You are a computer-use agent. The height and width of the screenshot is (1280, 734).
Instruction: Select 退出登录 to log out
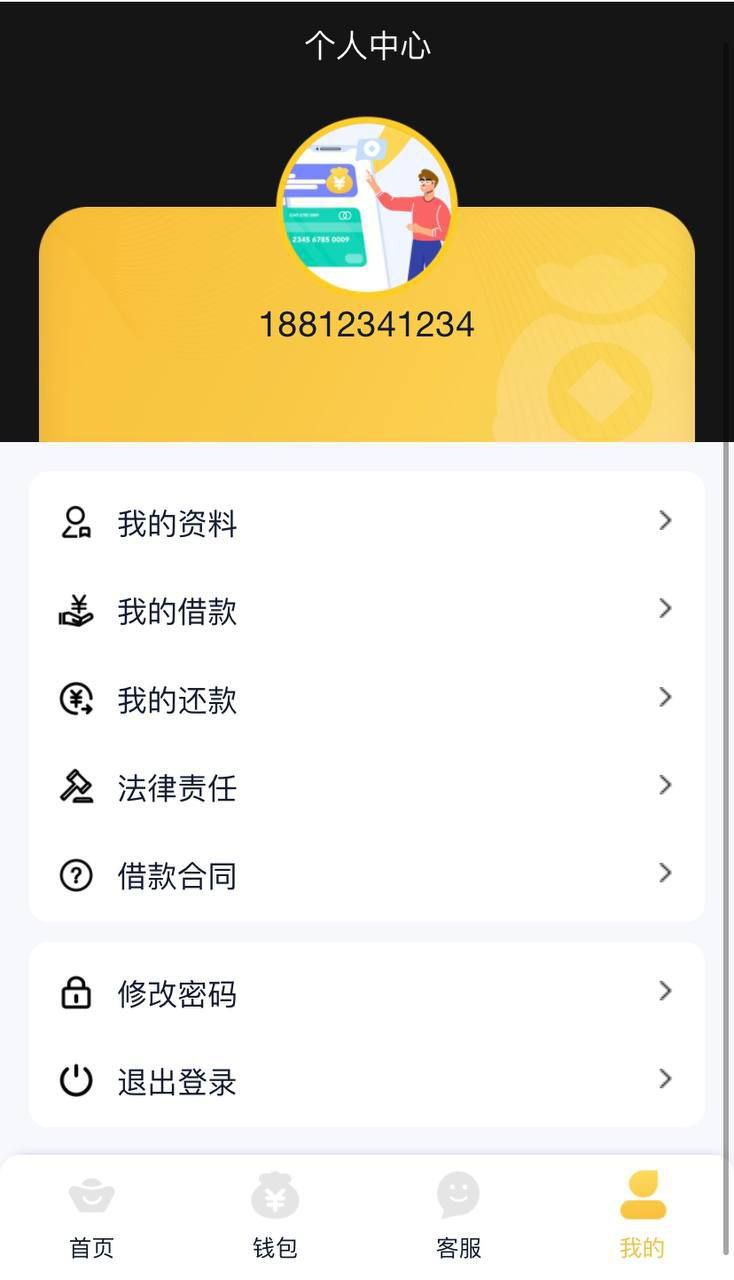366,1081
